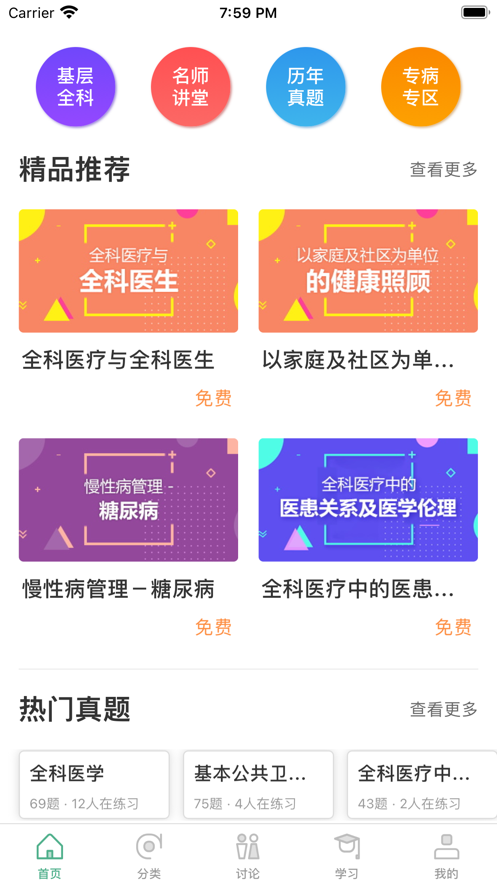497x883 pixels.
Task: View more under 精品推荐
Action: click(x=444, y=170)
